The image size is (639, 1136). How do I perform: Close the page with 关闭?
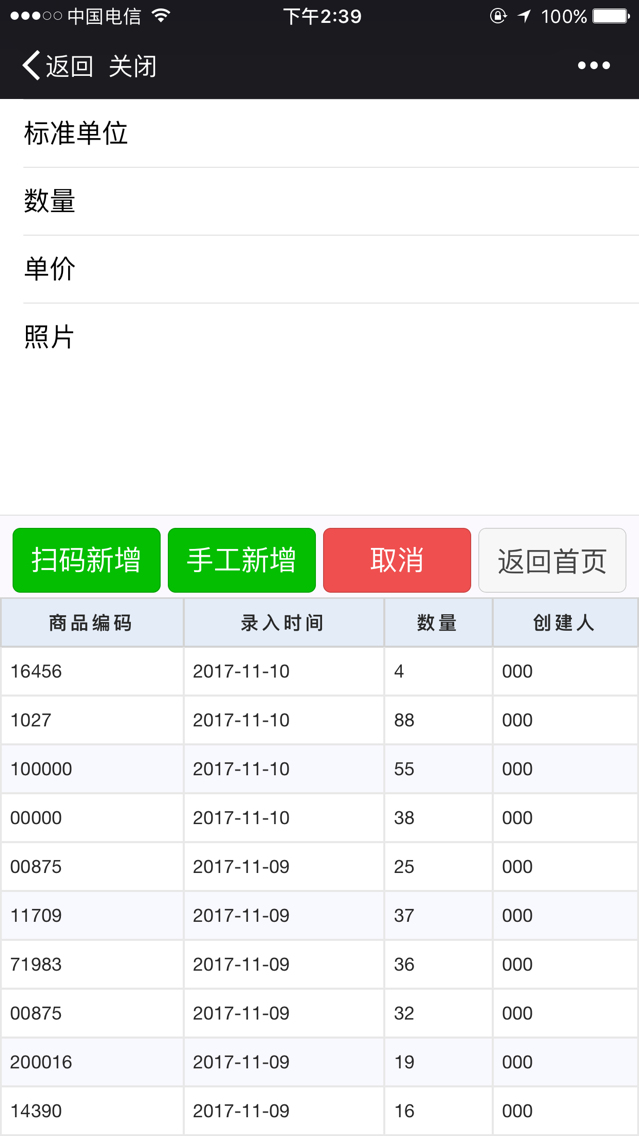[x=132, y=66]
